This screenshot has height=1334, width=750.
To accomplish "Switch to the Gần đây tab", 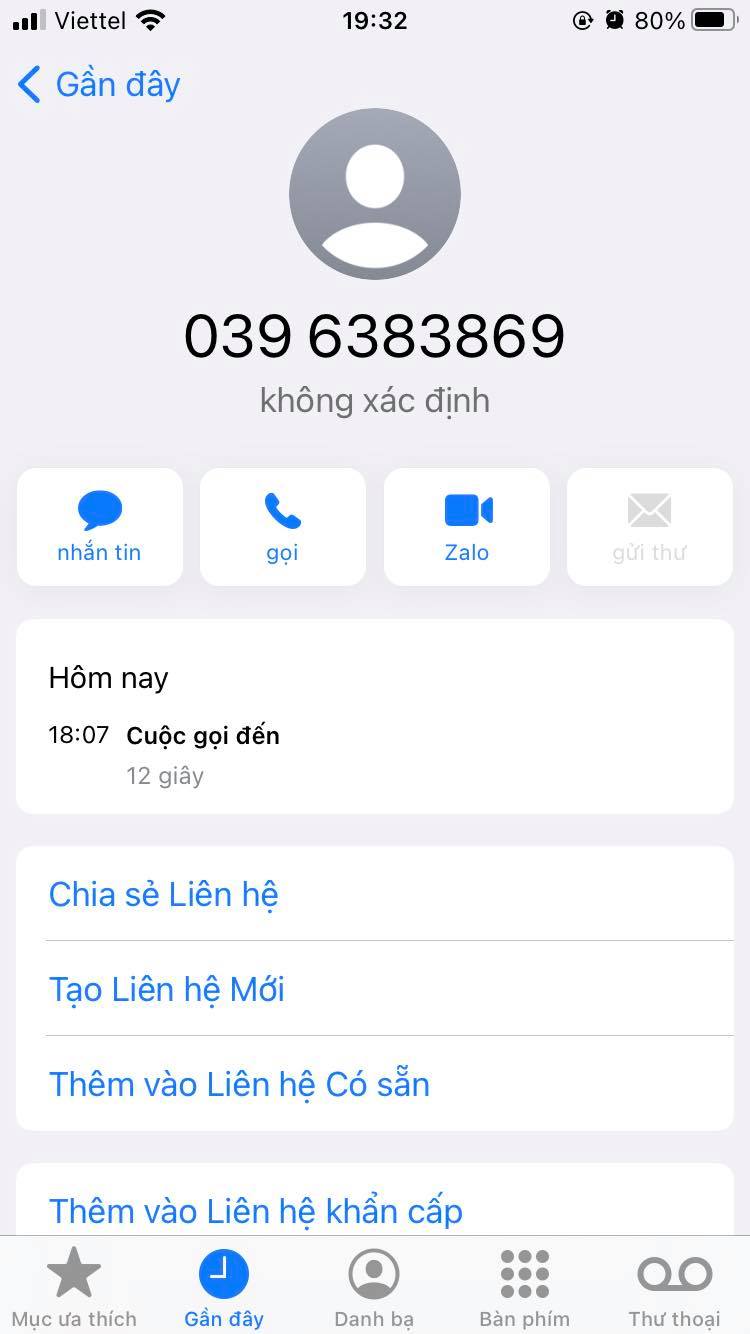I will (224, 1287).
